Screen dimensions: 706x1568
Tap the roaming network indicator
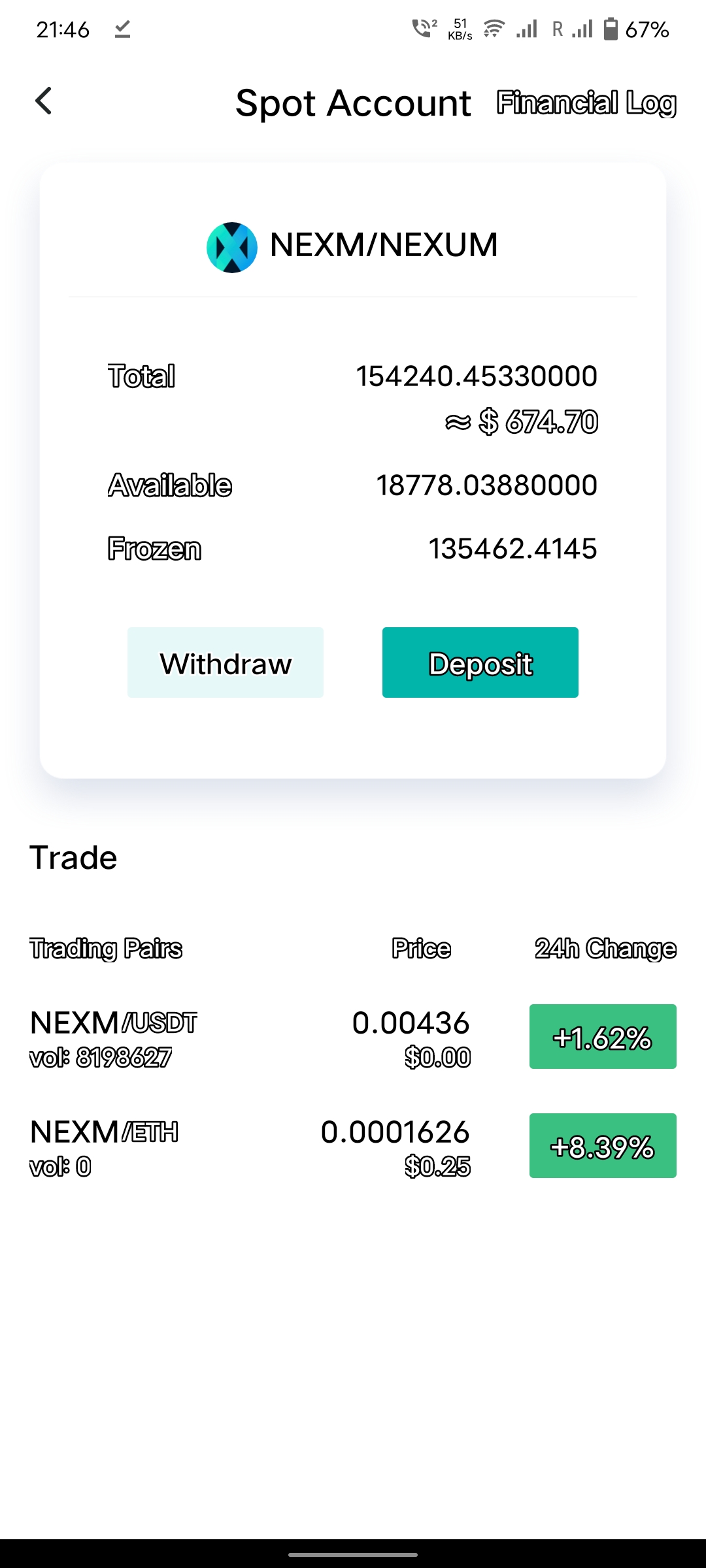pyautogui.click(x=558, y=29)
